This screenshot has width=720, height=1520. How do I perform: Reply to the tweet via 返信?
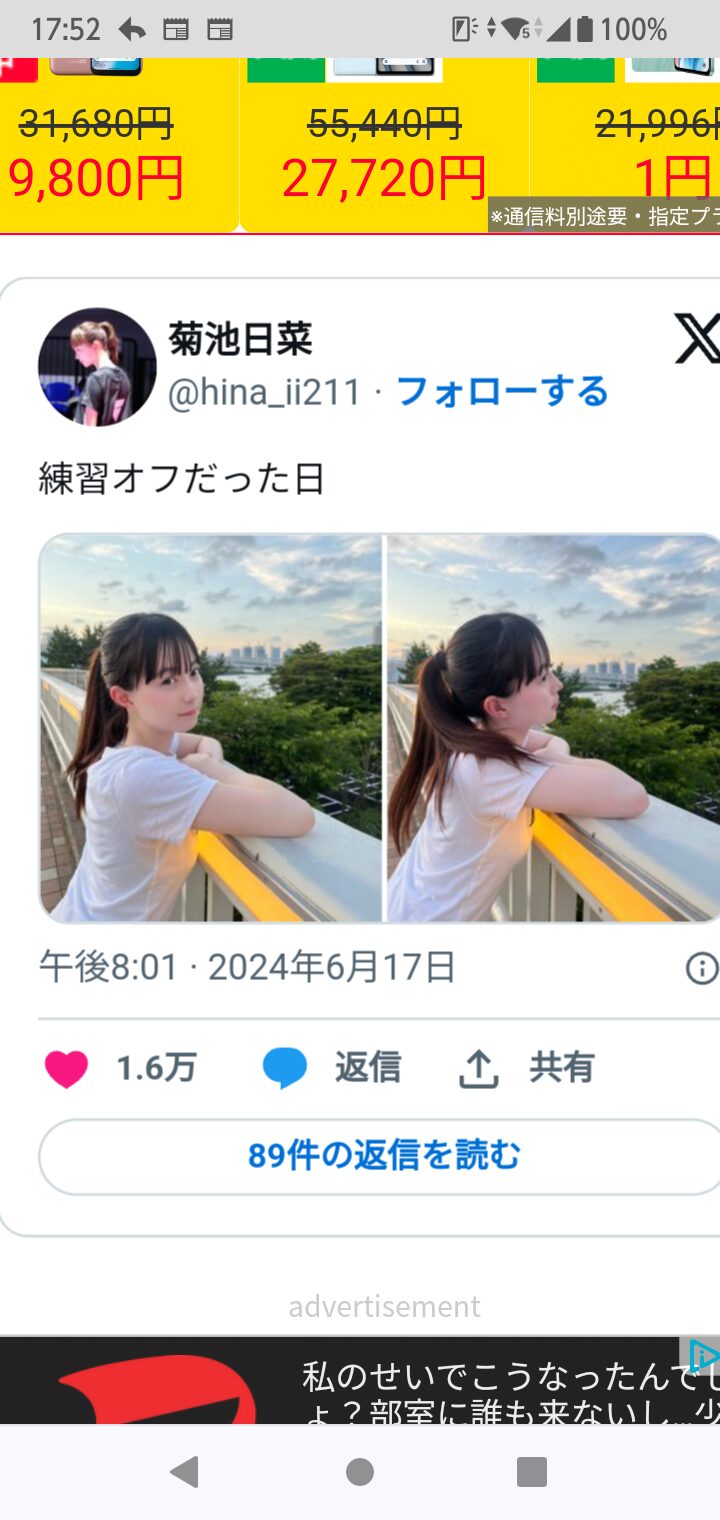tap(332, 1068)
